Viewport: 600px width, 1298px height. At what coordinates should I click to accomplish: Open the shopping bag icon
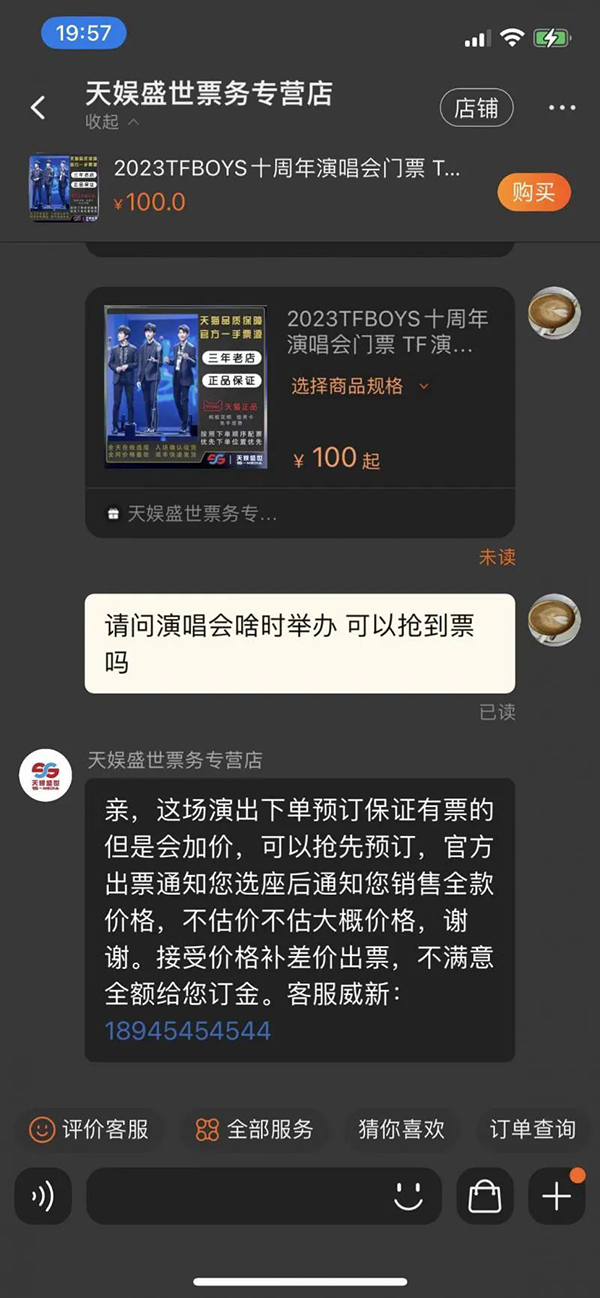(x=485, y=1196)
